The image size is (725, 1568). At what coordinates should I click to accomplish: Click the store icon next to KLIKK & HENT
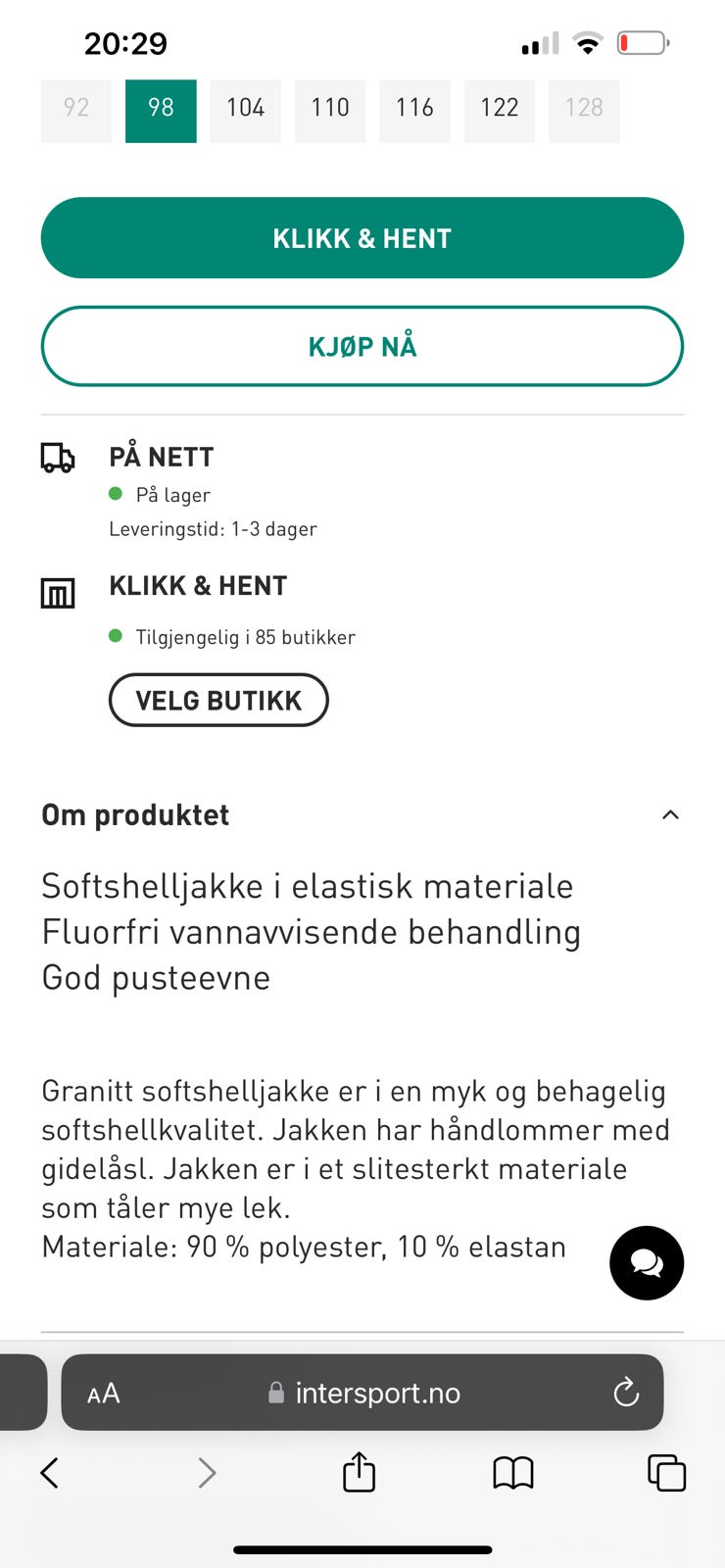tap(57, 591)
